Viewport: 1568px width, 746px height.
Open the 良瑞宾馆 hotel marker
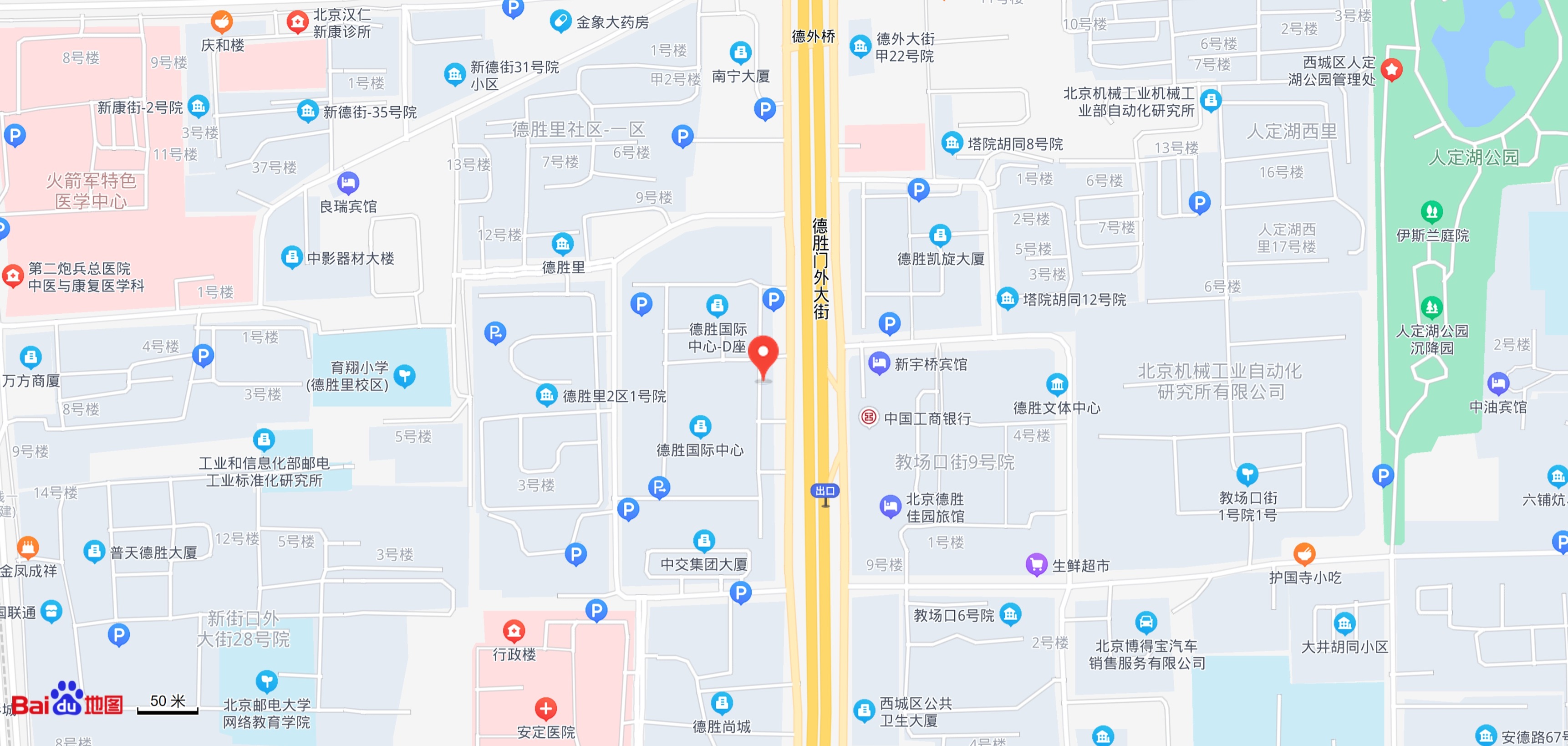tap(348, 182)
